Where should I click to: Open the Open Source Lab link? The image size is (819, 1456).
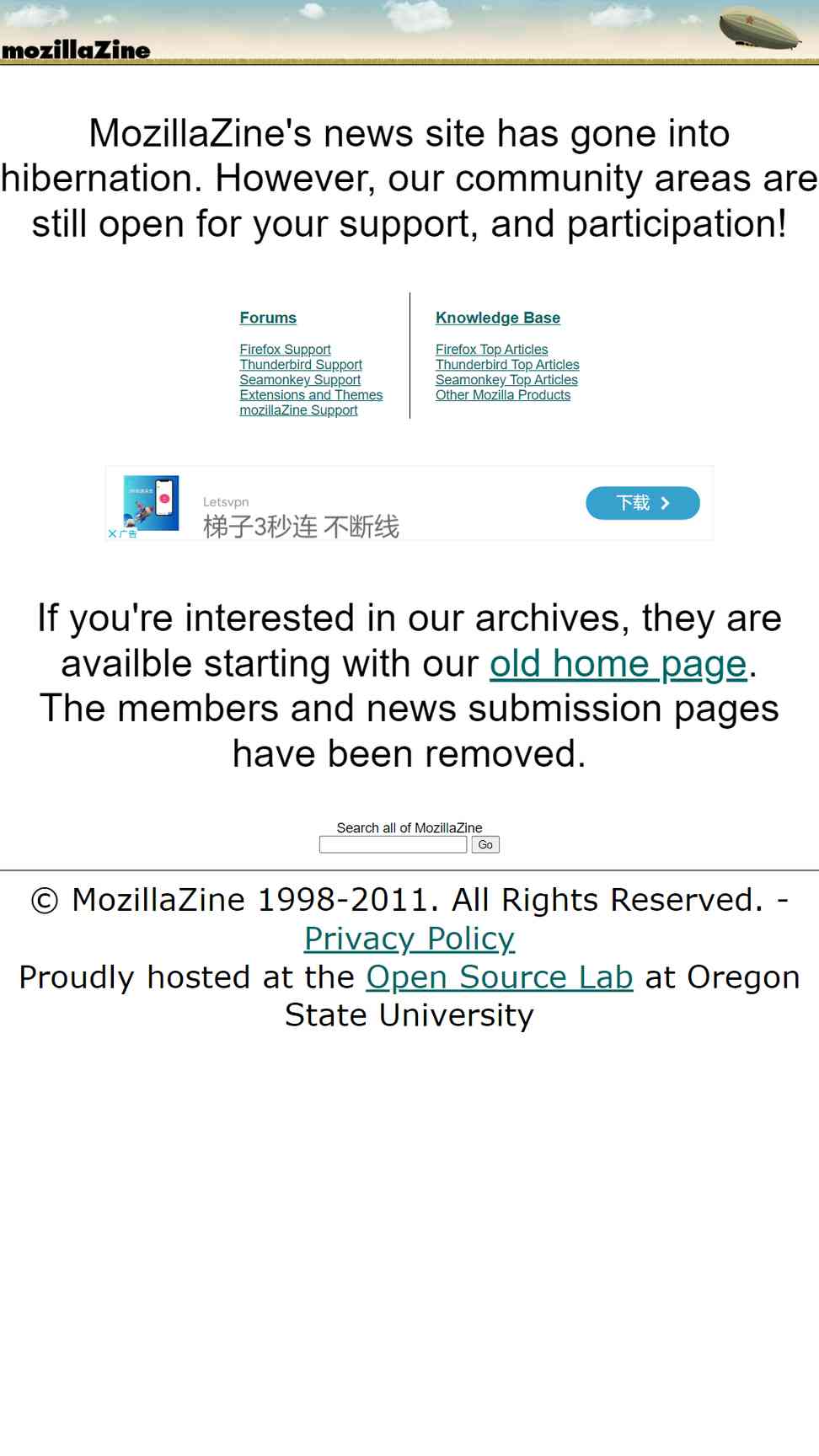(x=499, y=977)
